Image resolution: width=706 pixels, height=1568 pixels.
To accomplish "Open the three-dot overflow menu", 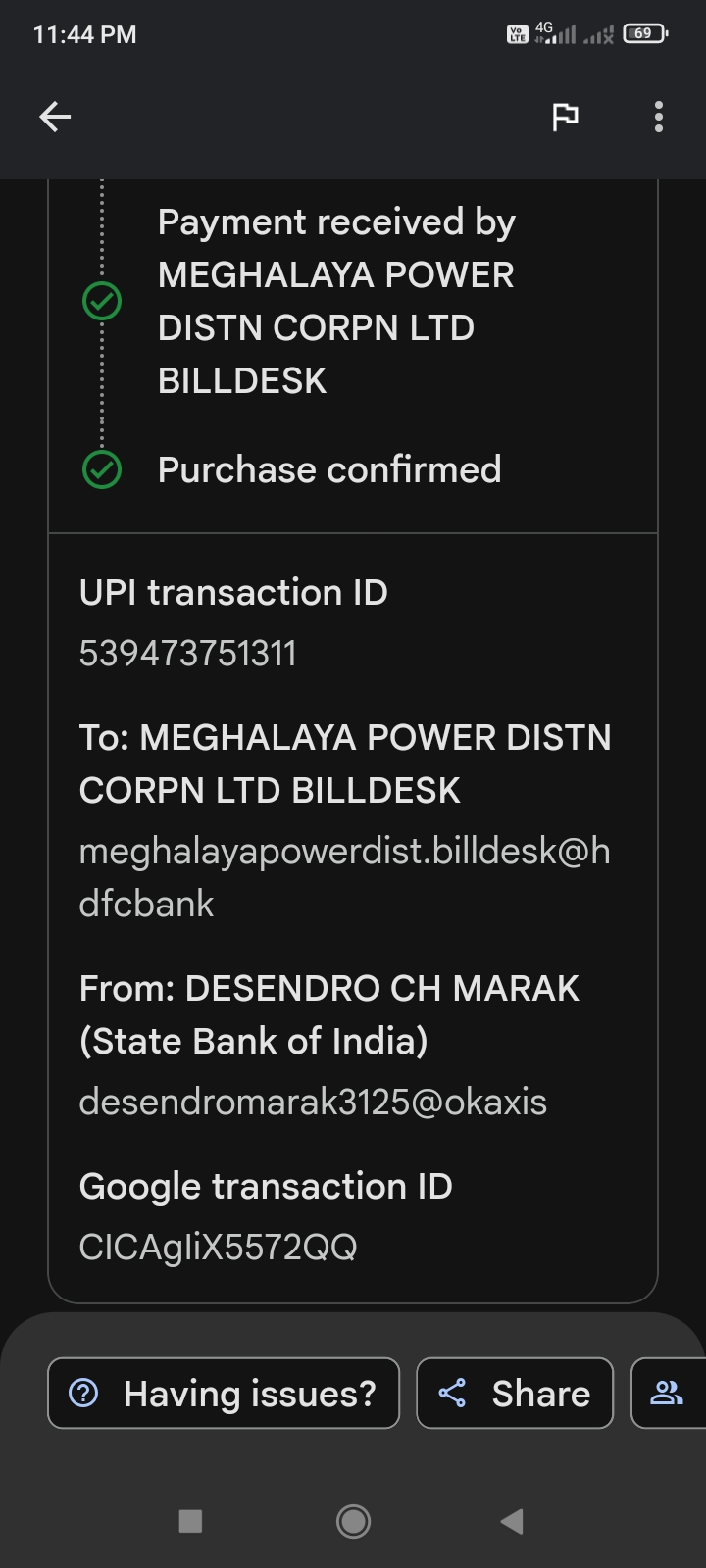I will [x=659, y=117].
